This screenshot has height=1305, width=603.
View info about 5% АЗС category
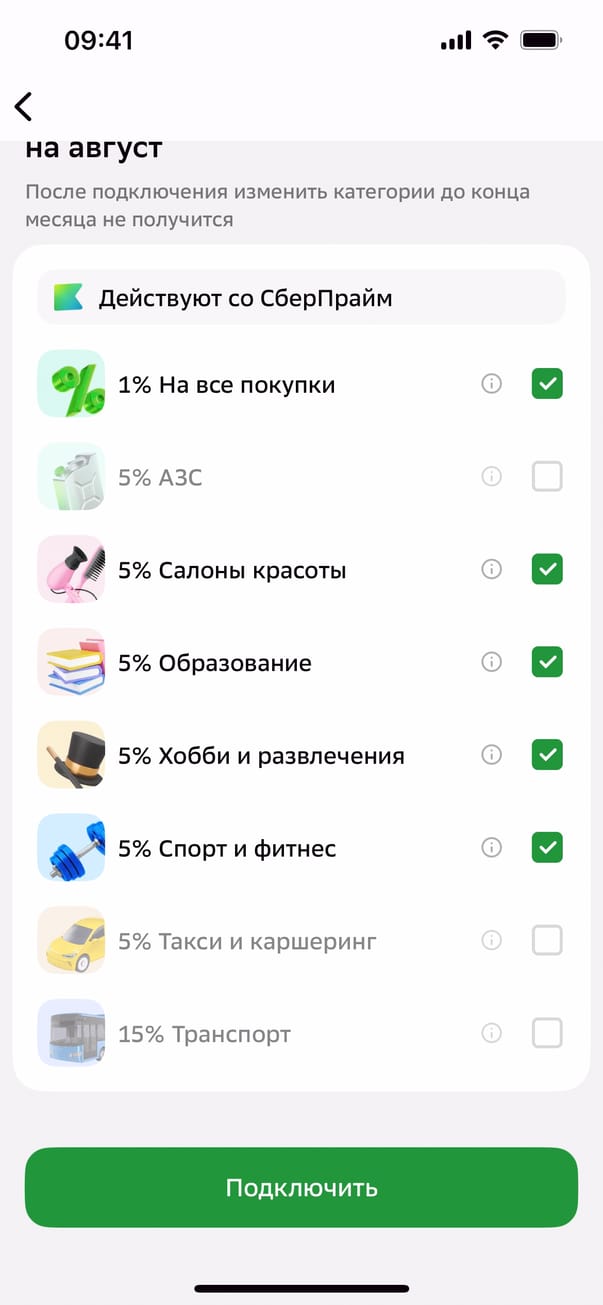(491, 476)
